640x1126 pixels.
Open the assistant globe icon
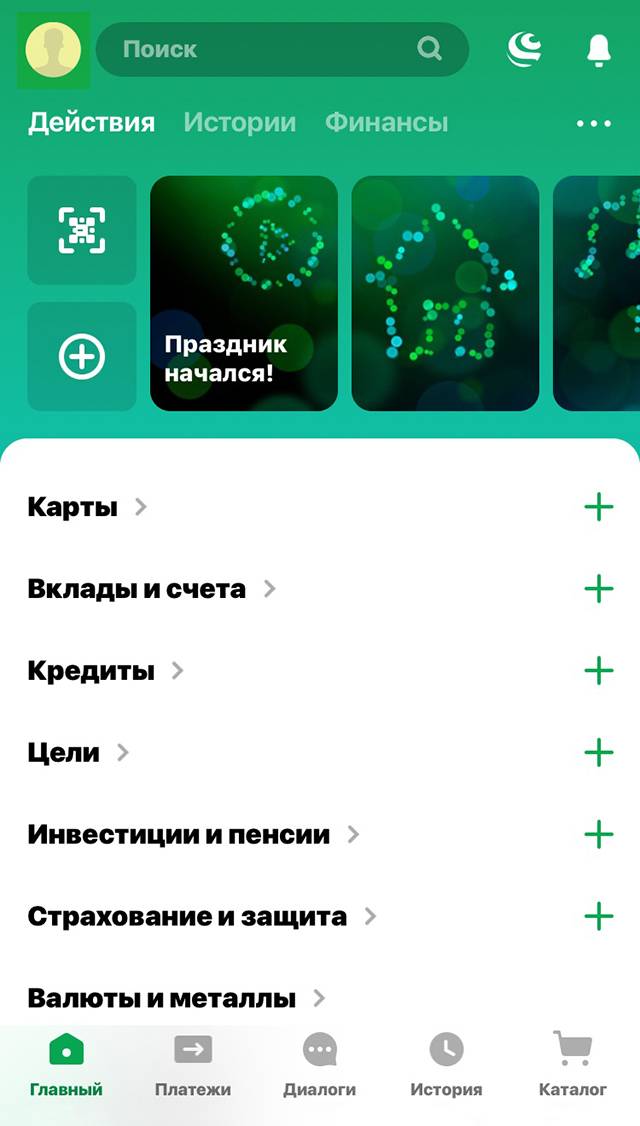tap(524, 50)
